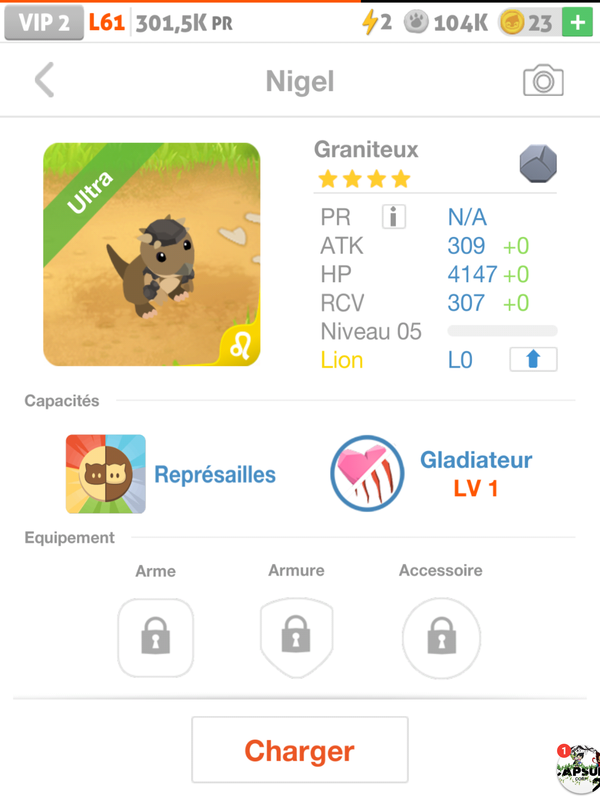
Task: View the Gladiateur LV 1 ability
Action: 367,474
